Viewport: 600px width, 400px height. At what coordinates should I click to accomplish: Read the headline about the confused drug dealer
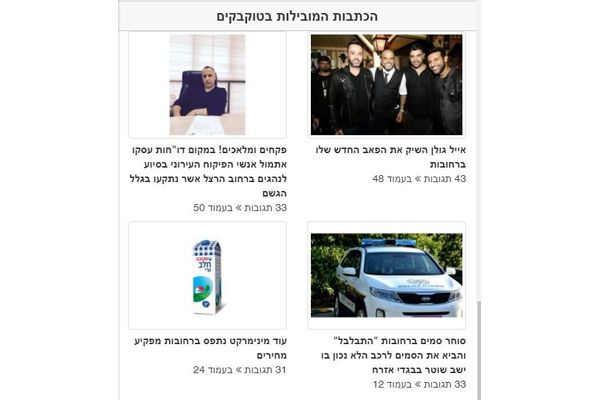(388, 355)
